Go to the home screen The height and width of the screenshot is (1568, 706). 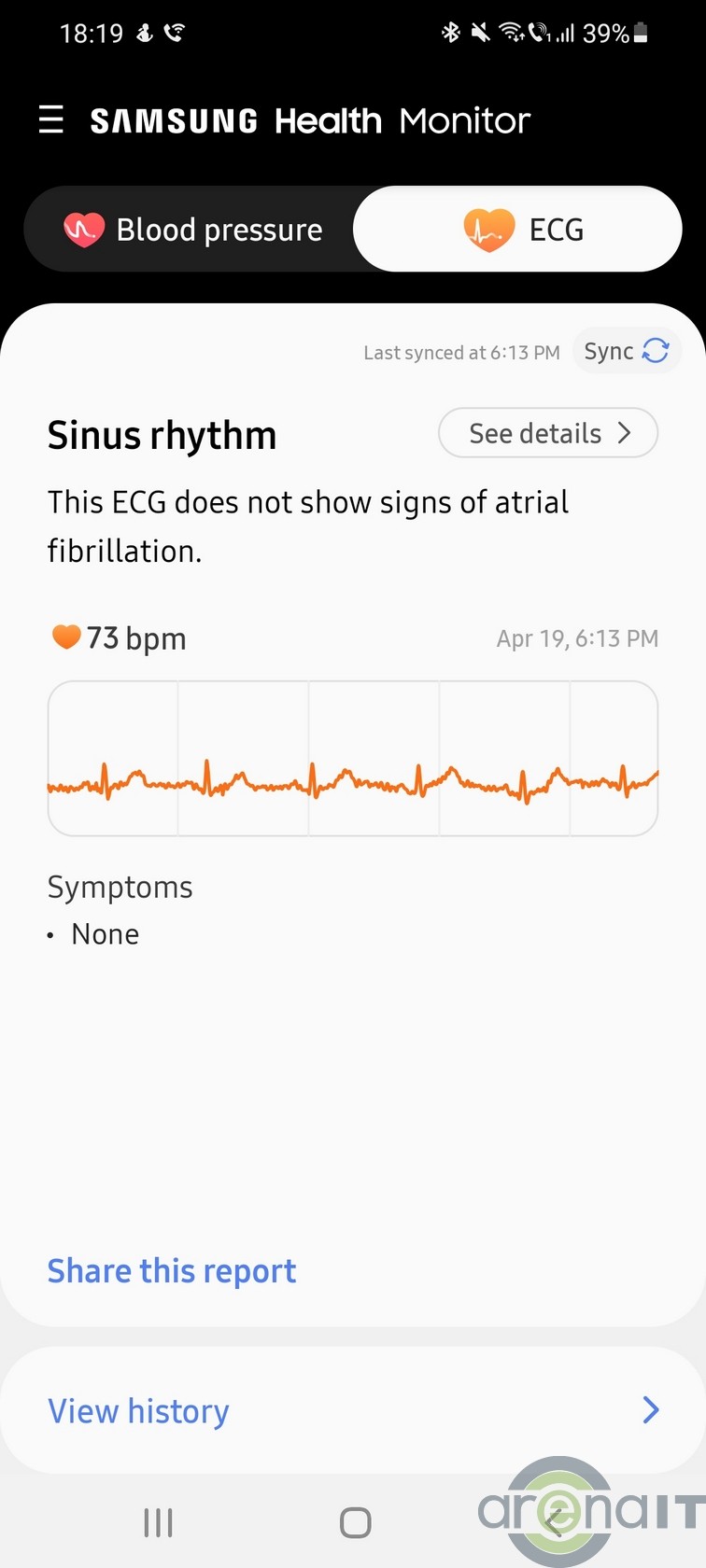click(x=355, y=1522)
